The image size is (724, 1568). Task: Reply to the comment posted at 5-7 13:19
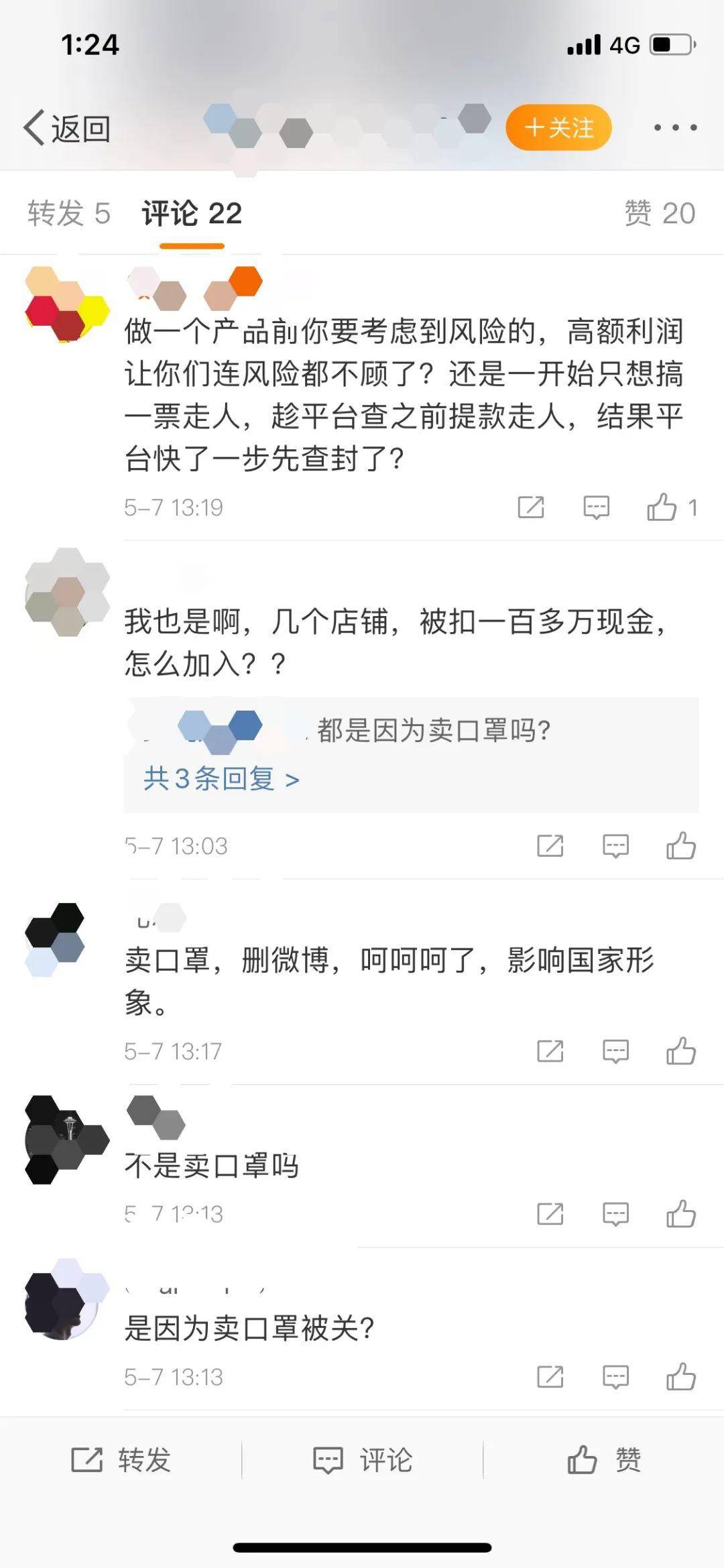[596, 507]
